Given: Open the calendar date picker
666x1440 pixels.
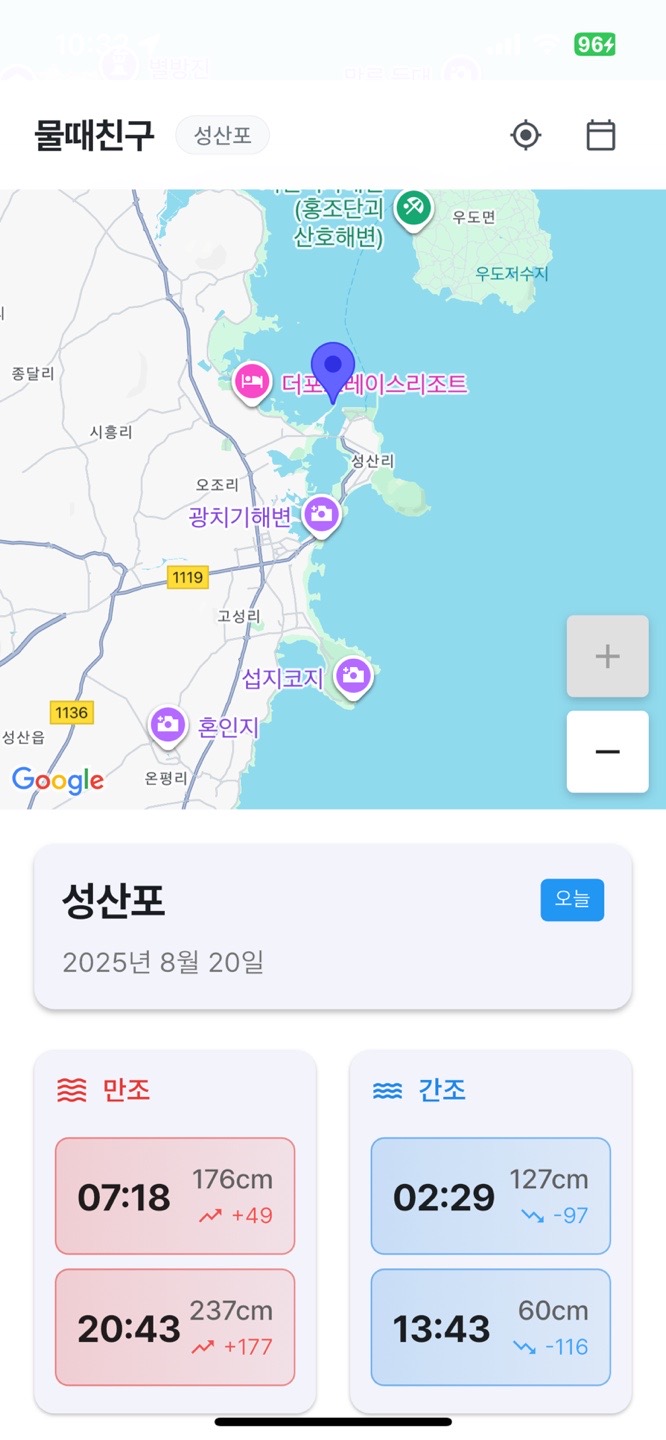Looking at the screenshot, I should tap(600, 135).
